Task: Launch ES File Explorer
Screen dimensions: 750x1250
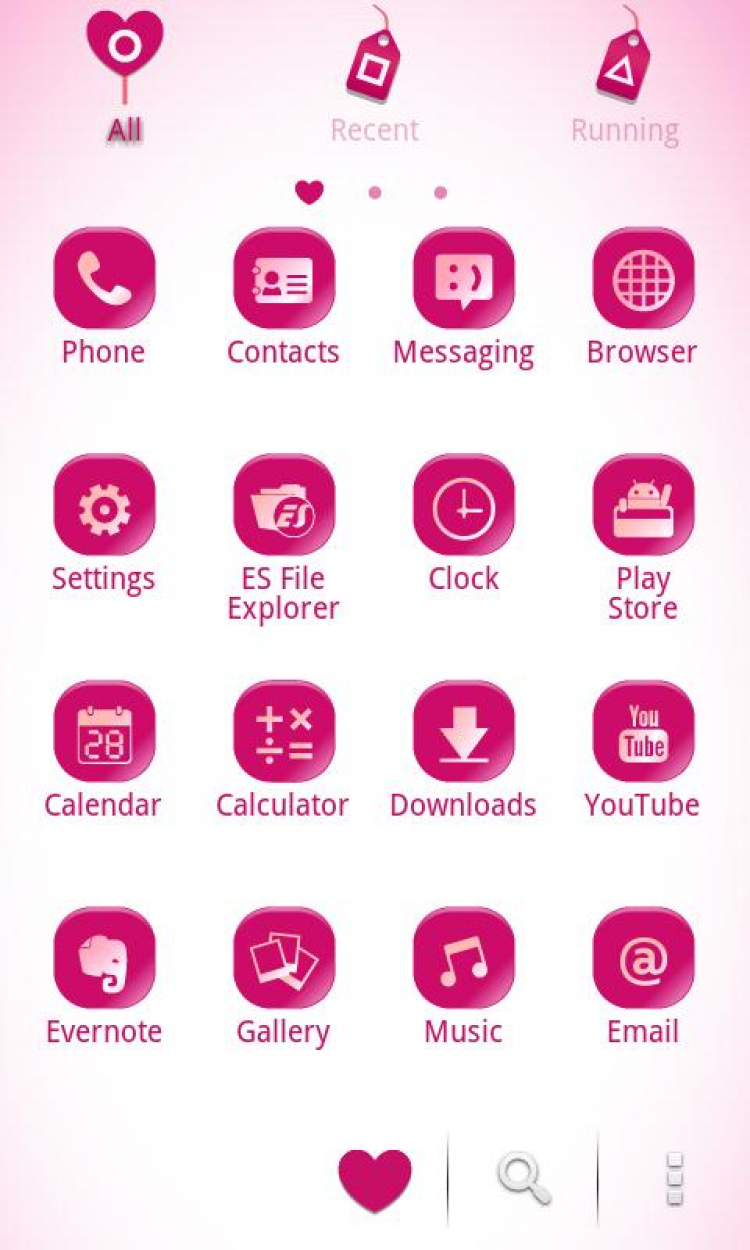Action: [283, 506]
